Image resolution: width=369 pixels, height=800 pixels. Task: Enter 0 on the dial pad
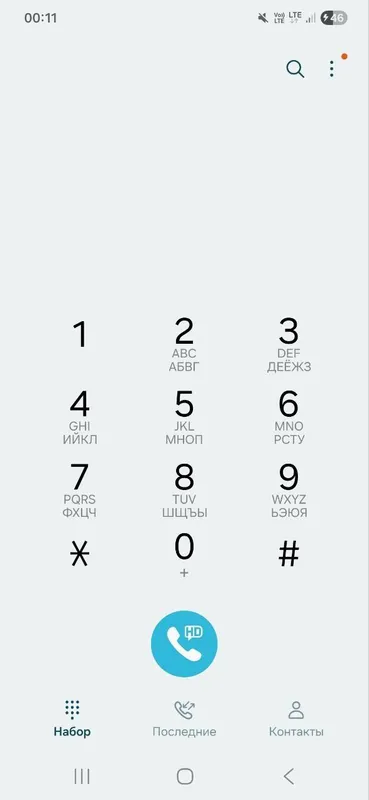click(x=184, y=555)
